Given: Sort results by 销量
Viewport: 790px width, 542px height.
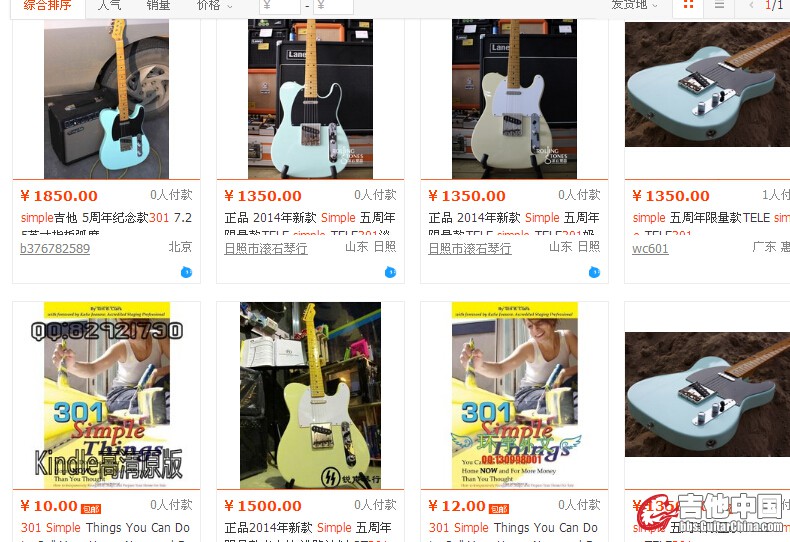Looking at the screenshot, I should pyautogui.click(x=158, y=5).
